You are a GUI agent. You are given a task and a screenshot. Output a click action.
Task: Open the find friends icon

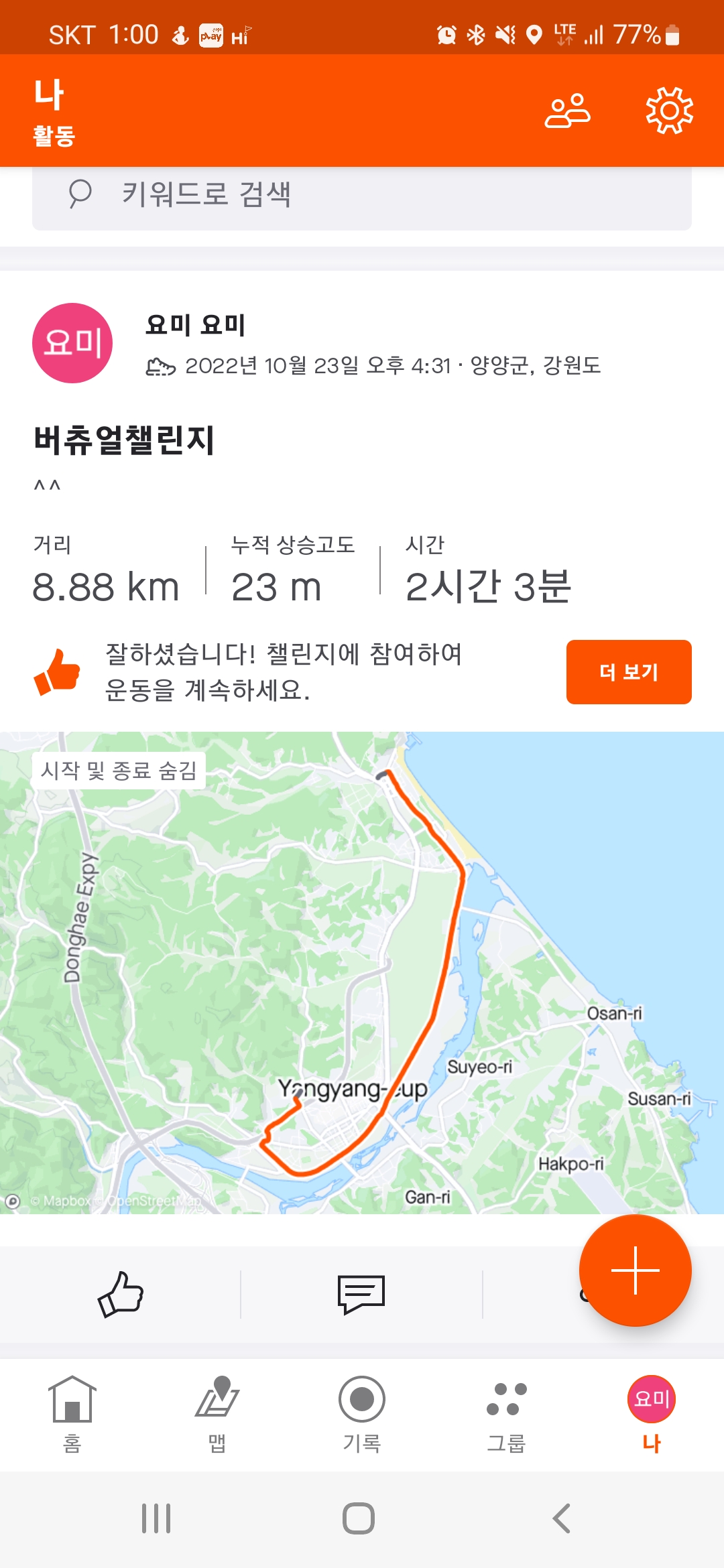(x=567, y=111)
